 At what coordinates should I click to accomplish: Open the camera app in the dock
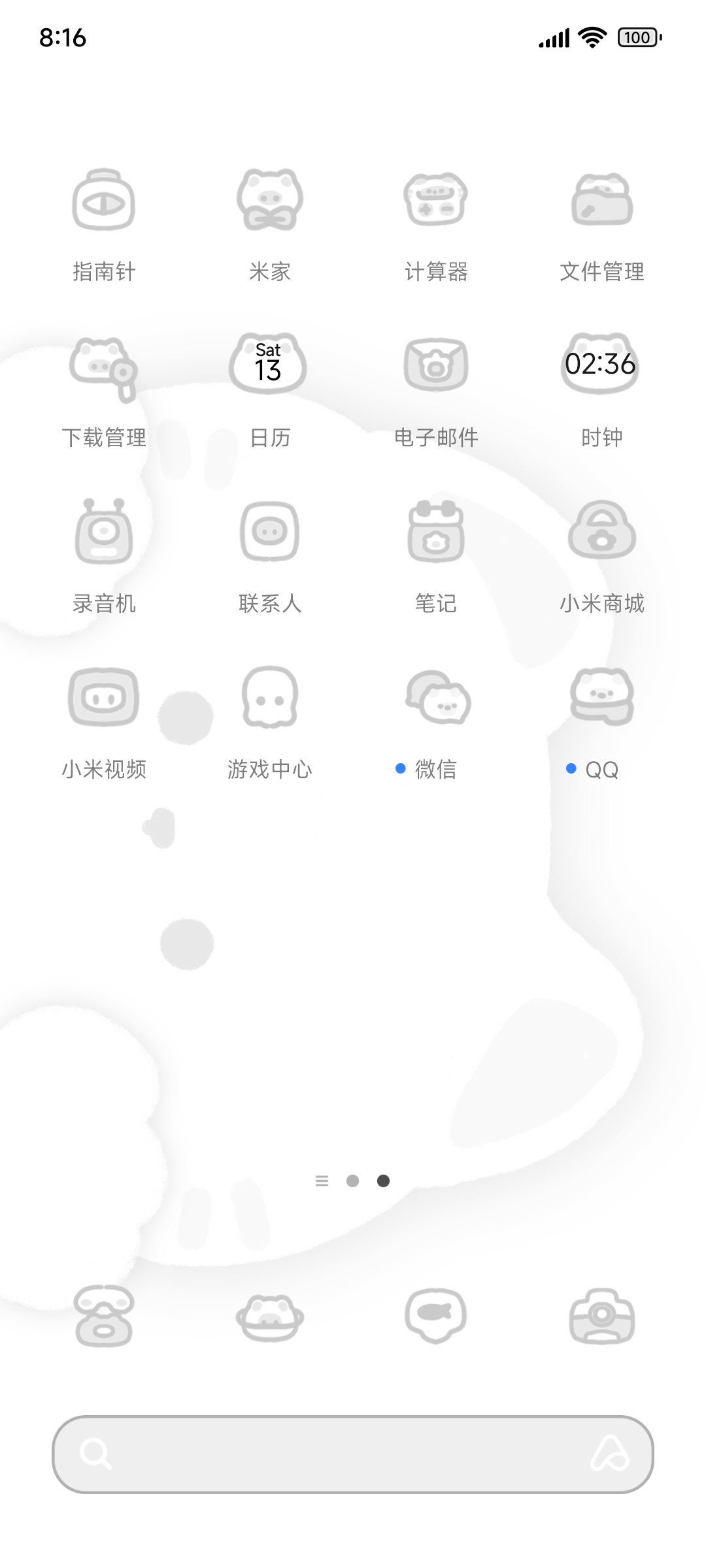click(602, 1316)
